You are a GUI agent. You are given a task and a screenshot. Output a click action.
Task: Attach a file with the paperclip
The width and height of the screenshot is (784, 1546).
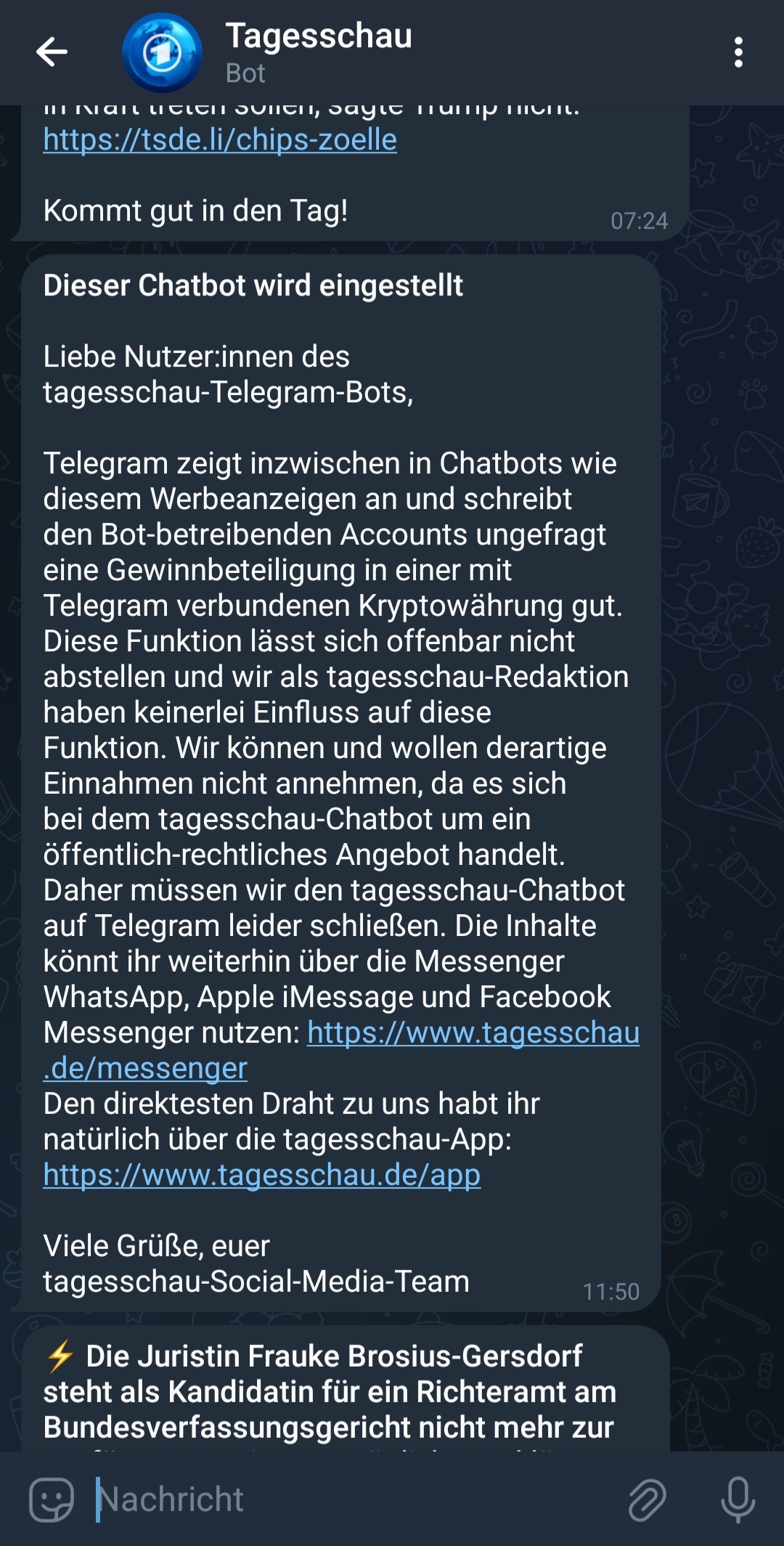pyautogui.click(x=647, y=1499)
